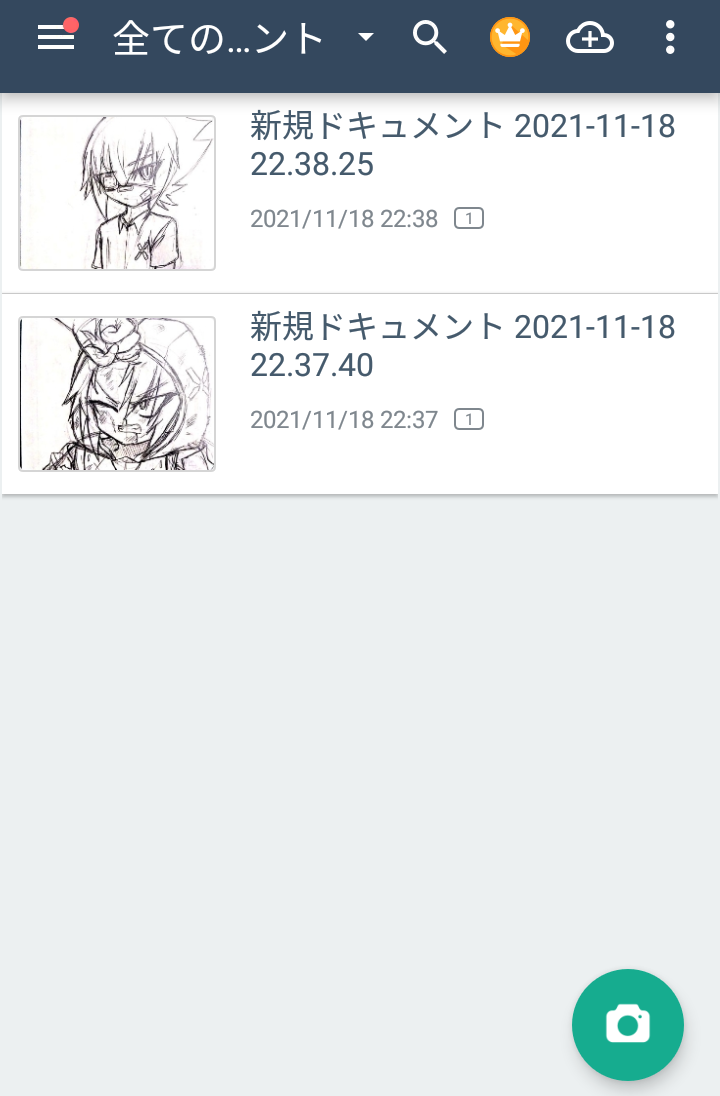Viewport: 720px width, 1096px height.
Task: Tap the cloud upload icon
Action: point(590,38)
